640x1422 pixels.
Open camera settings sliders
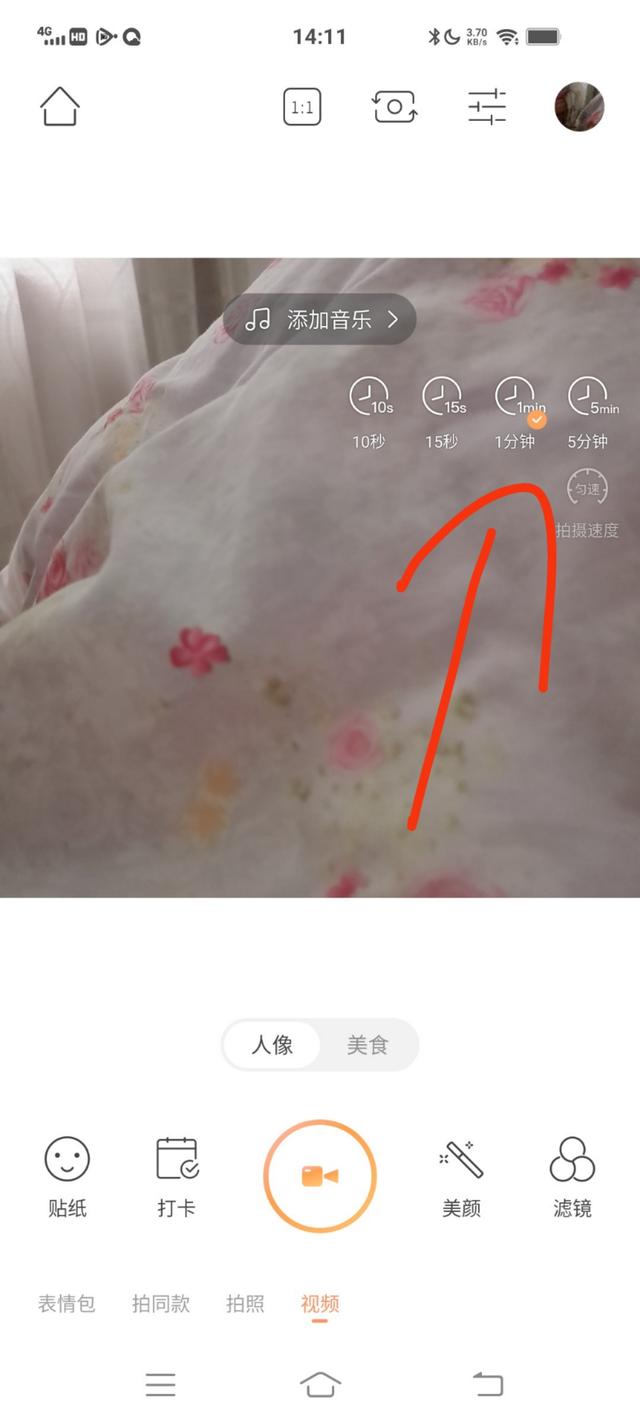point(487,107)
